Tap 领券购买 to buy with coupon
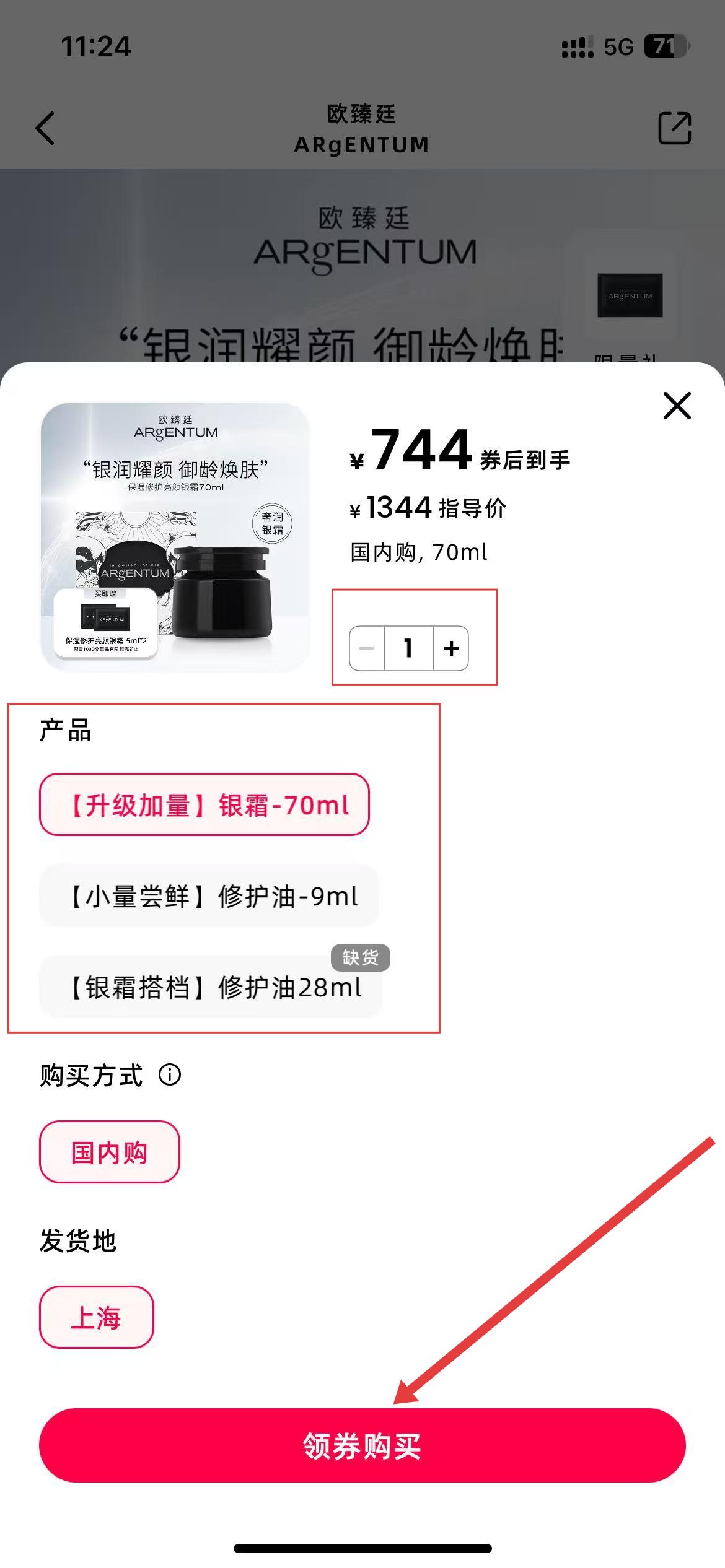 [x=362, y=1446]
